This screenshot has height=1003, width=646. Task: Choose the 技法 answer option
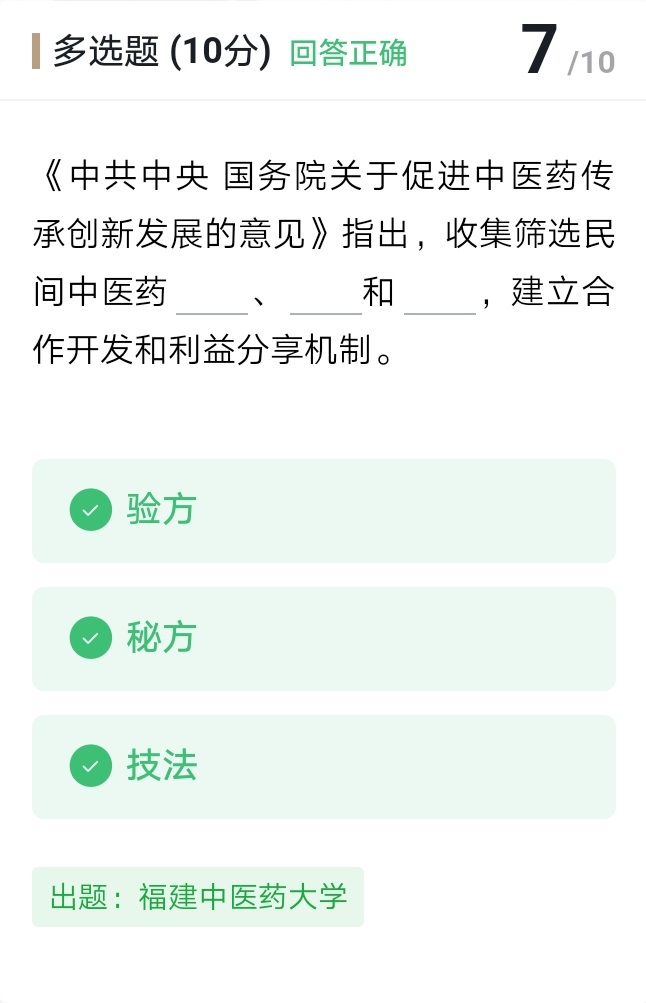(x=323, y=767)
